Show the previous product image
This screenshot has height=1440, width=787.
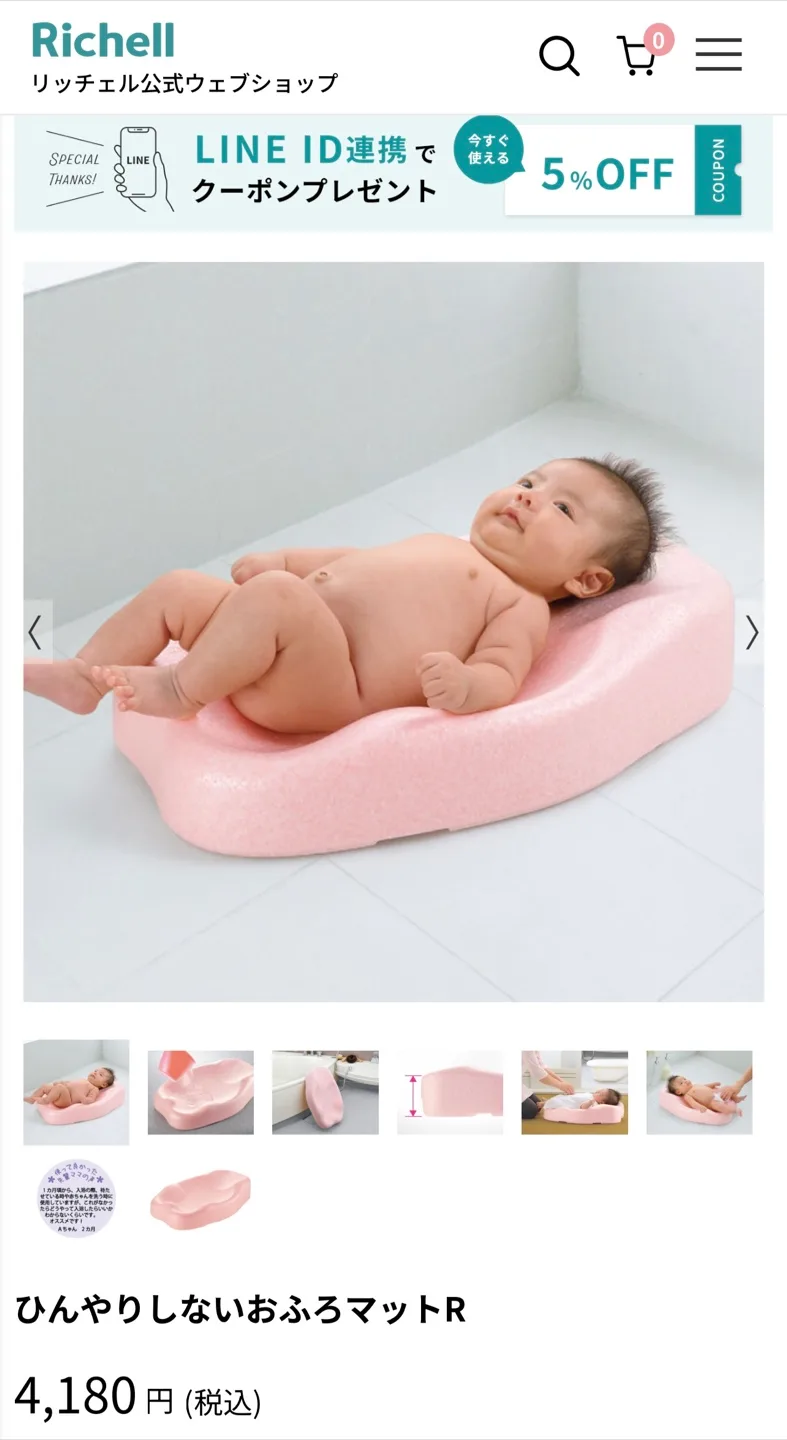point(37,632)
